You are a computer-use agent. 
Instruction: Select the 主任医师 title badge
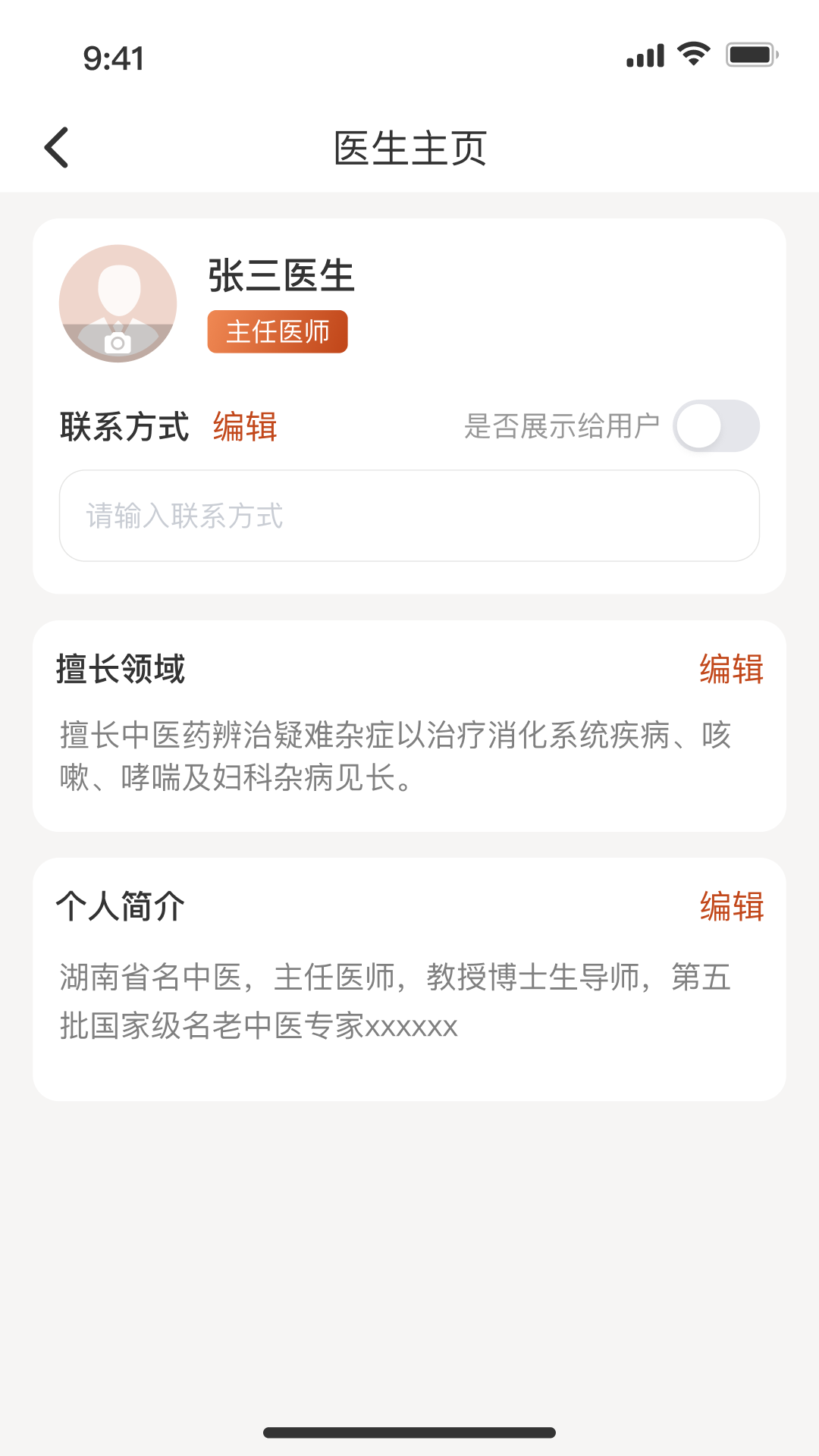(278, 331)
